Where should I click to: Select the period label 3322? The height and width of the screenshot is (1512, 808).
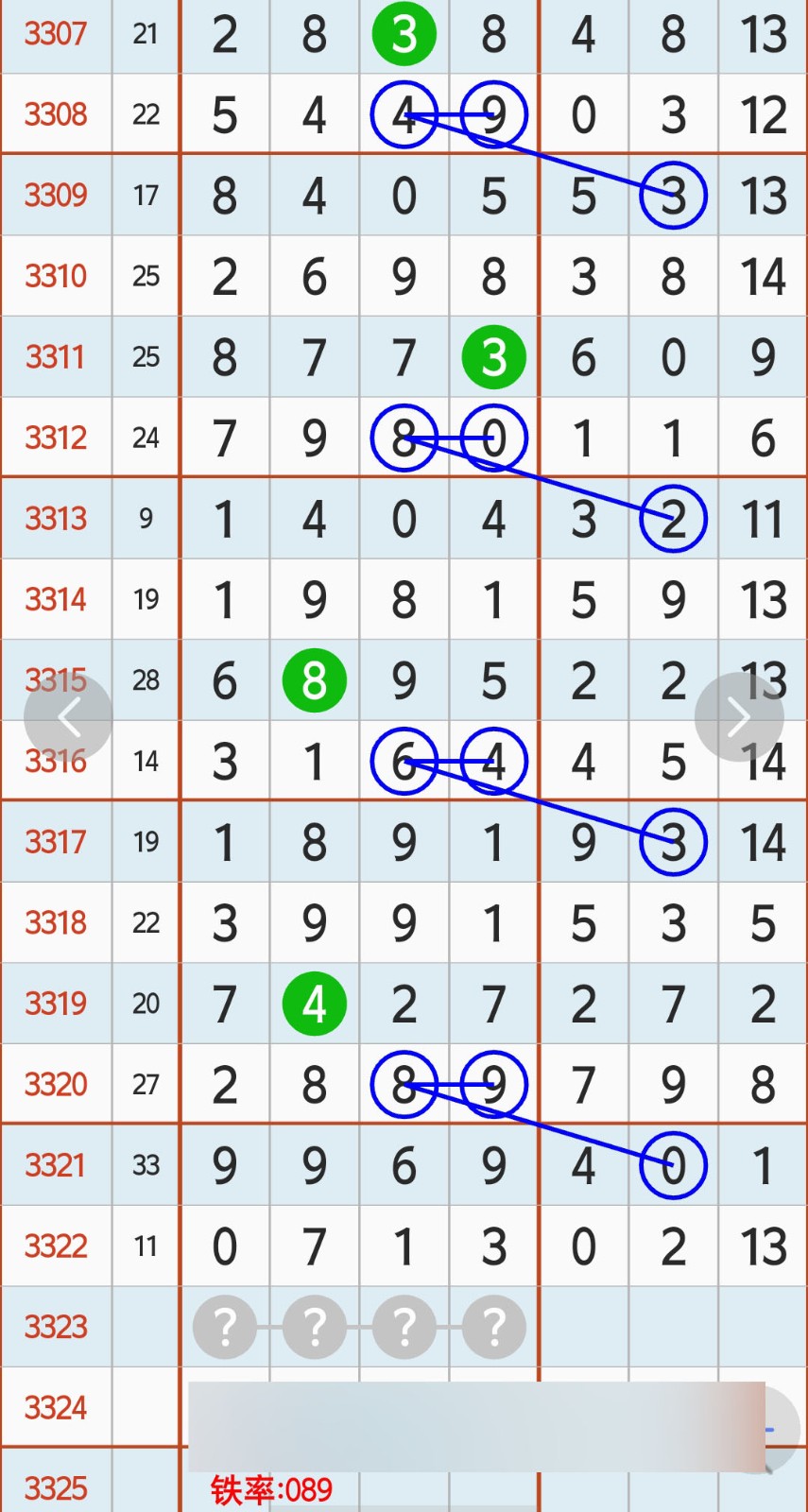[57, 1246]
